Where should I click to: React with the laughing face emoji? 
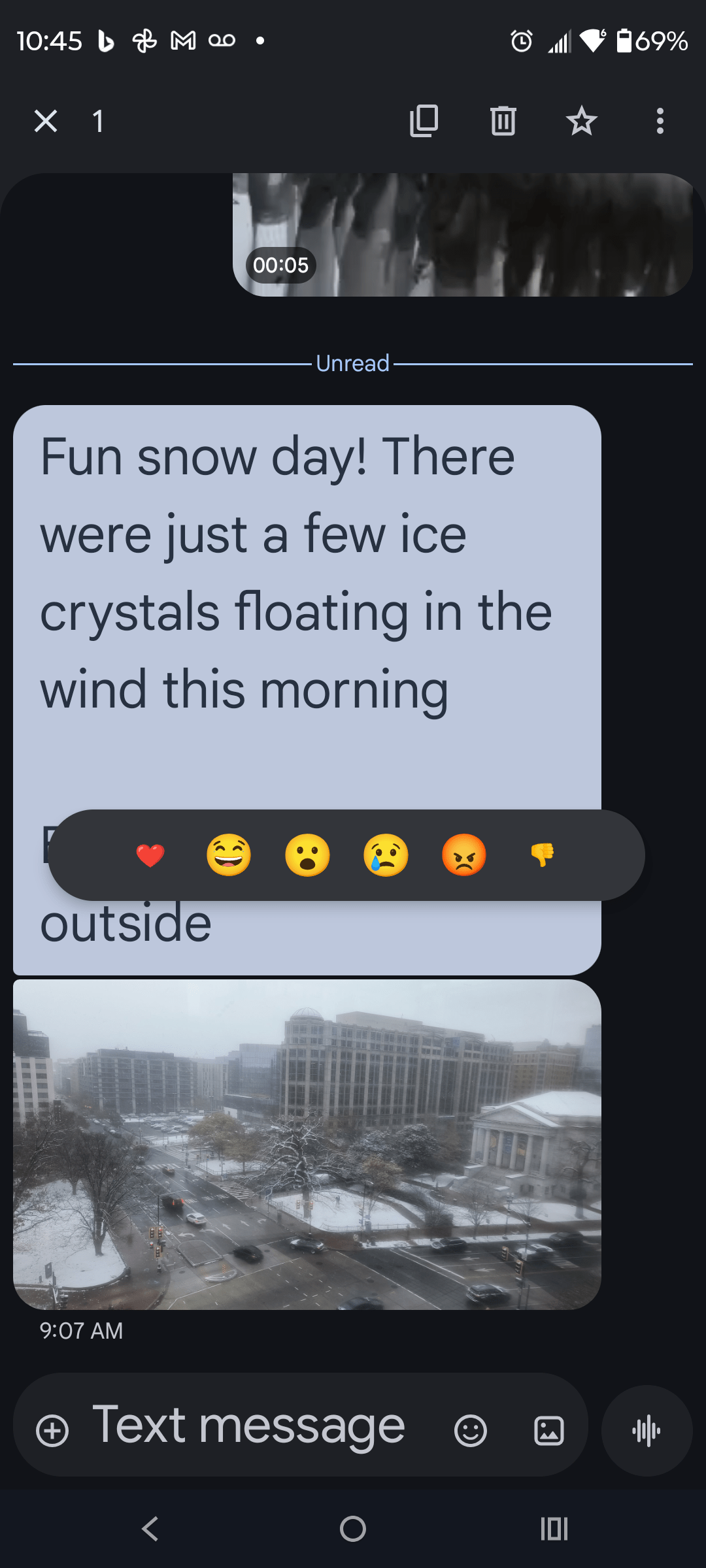click(x=229, y=855)
